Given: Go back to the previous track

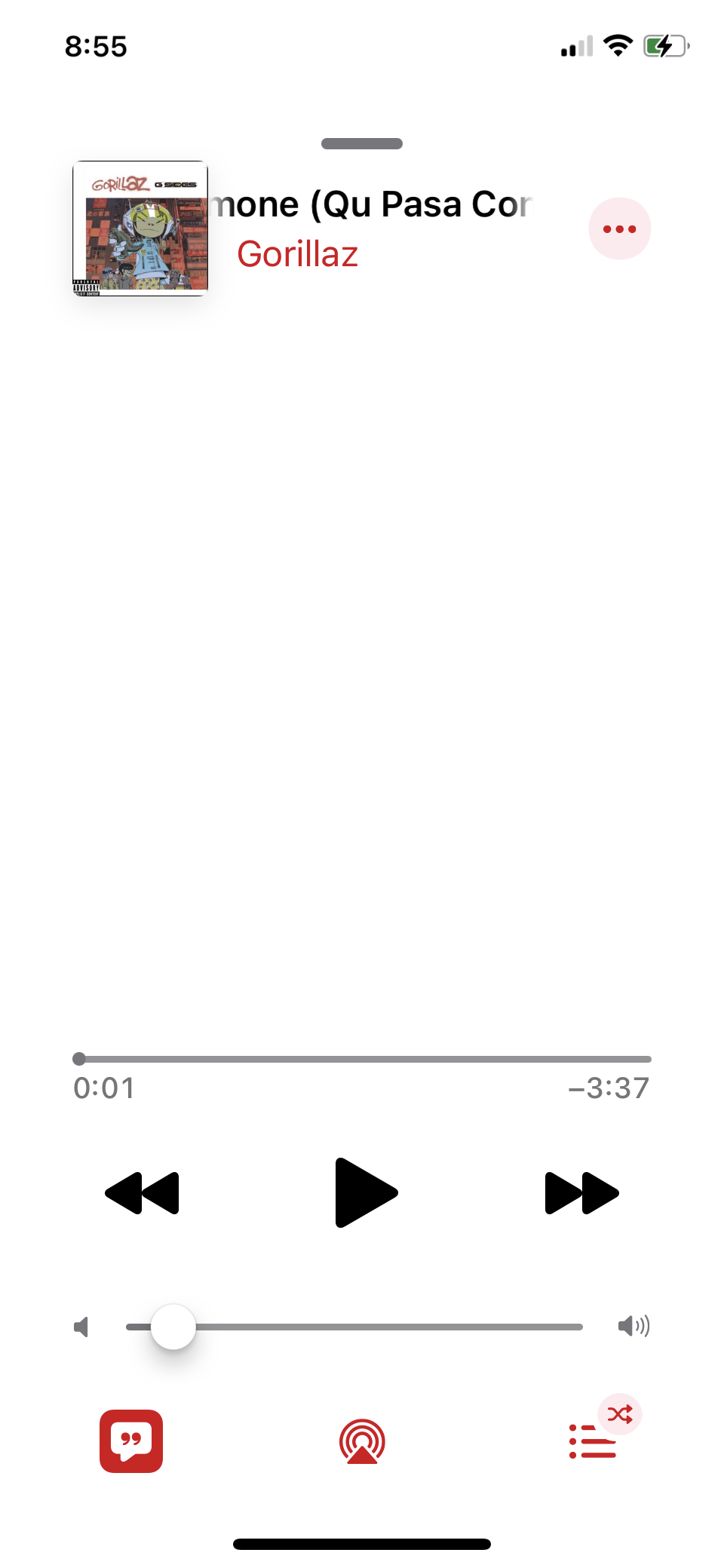Looking at the screenshot, I should tap(143, 1192).
